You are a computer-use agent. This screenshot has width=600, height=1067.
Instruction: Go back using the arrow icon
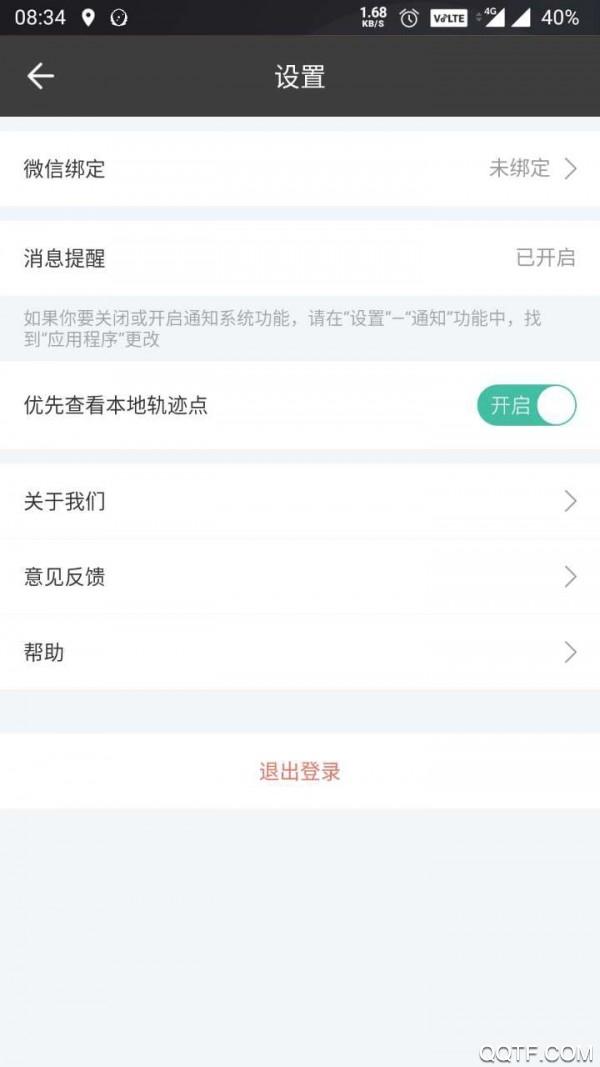click(x=40, y=76)
